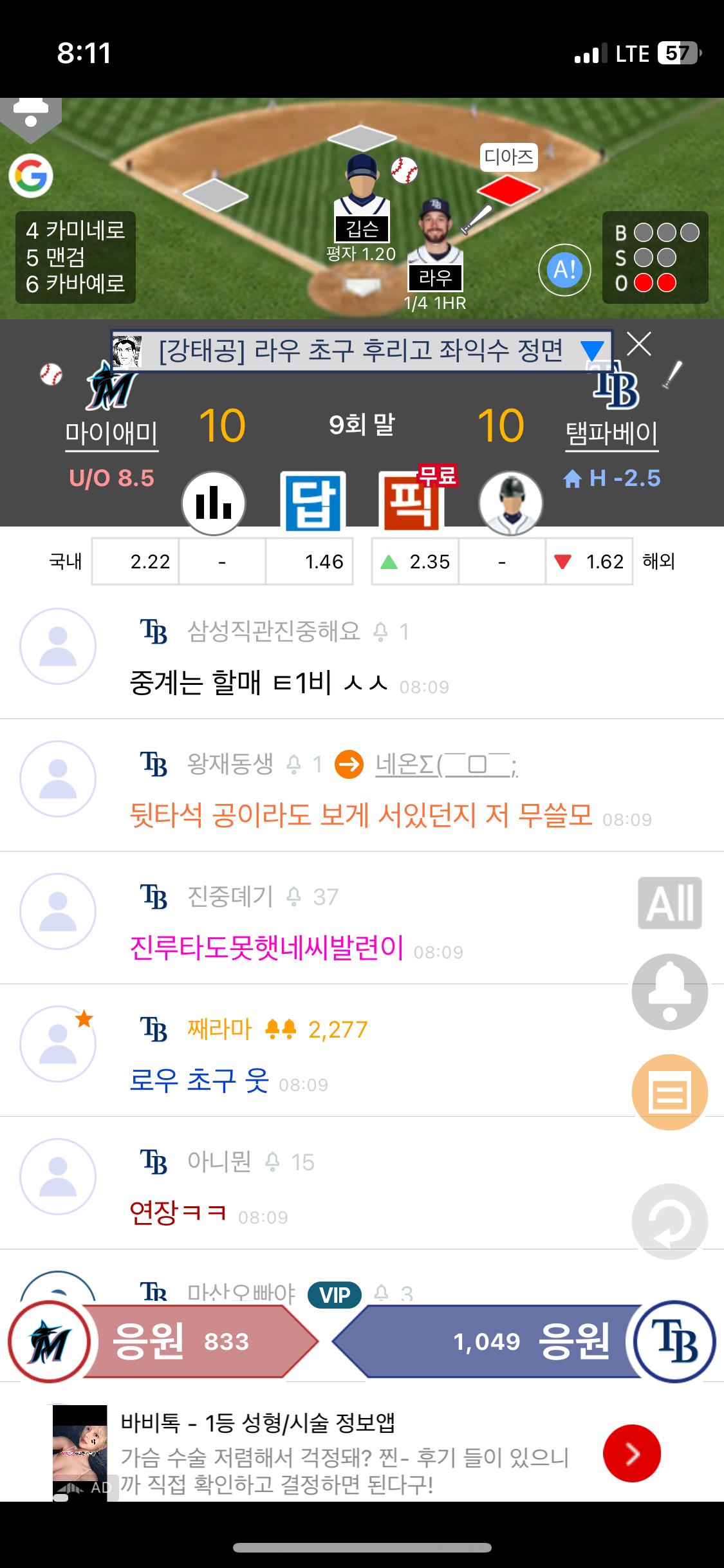Open the Google account icon
The width and height of the screenshot is (724, 1568).
tap(31, 176)
